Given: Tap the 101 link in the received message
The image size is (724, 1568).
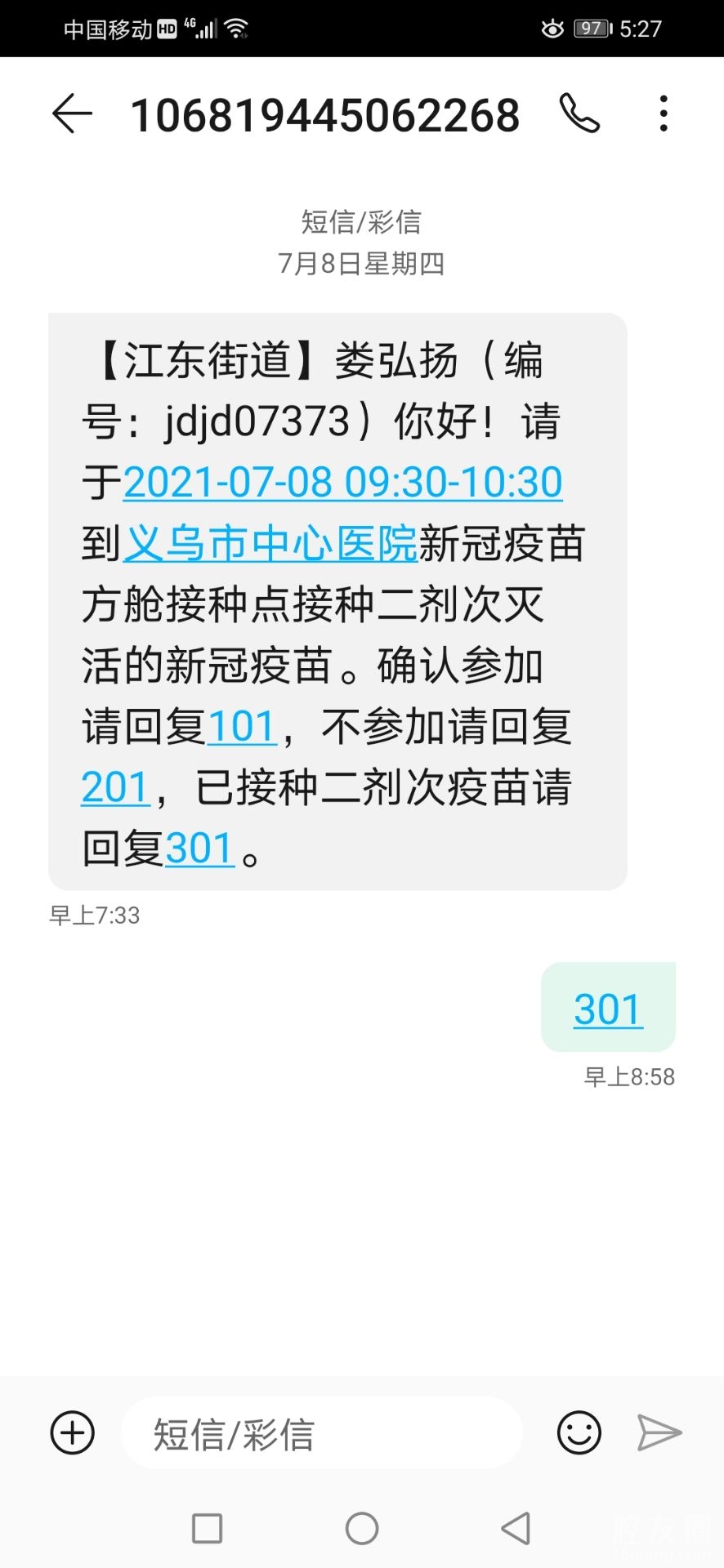Looking at the screenshot, I should pyautogui.click(x=242, y=727).
